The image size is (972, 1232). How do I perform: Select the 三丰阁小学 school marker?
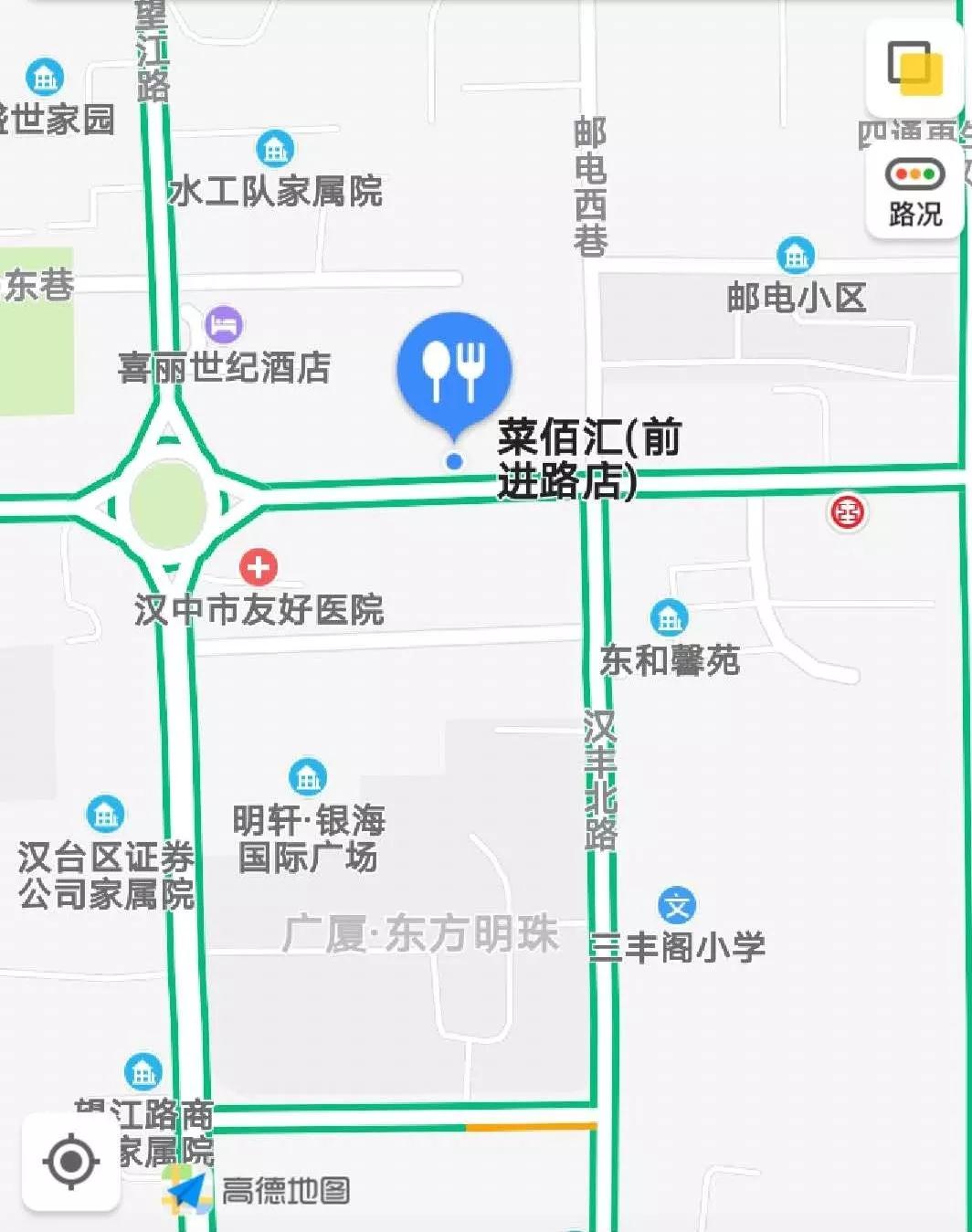(677, 906)
